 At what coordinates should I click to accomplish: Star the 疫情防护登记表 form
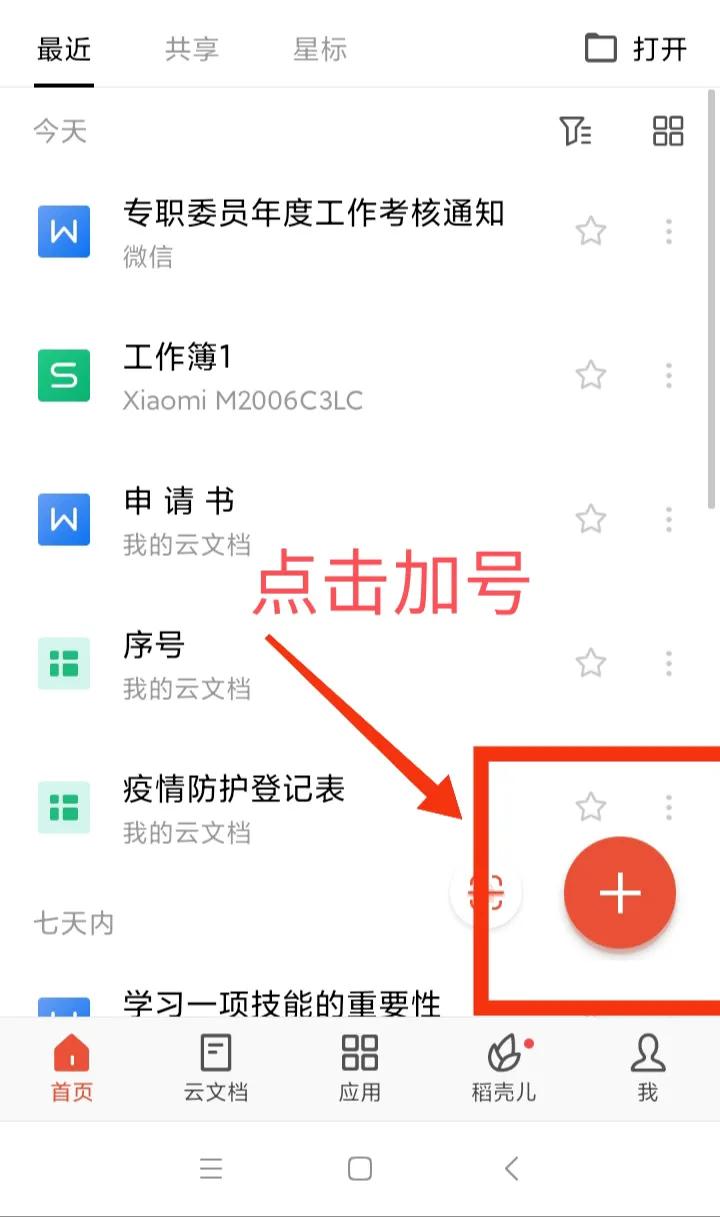pyautogui.click(x=590, y=807)
